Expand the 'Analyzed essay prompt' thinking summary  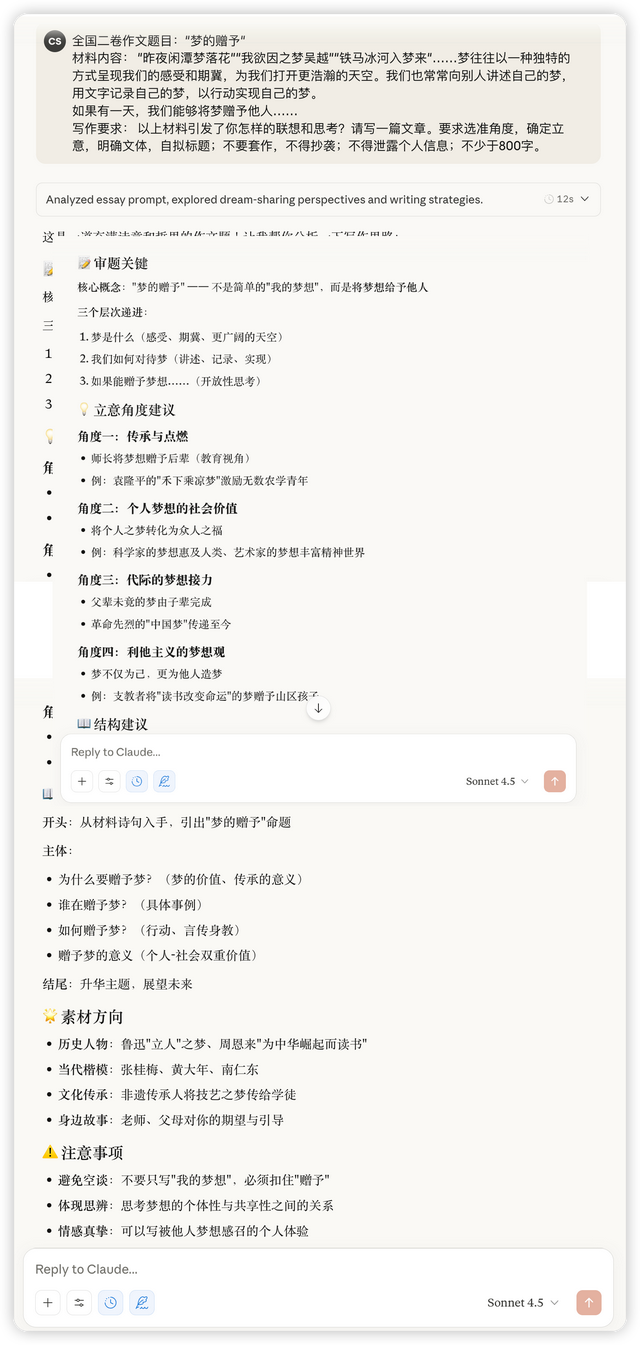click(x=318, y=199)
